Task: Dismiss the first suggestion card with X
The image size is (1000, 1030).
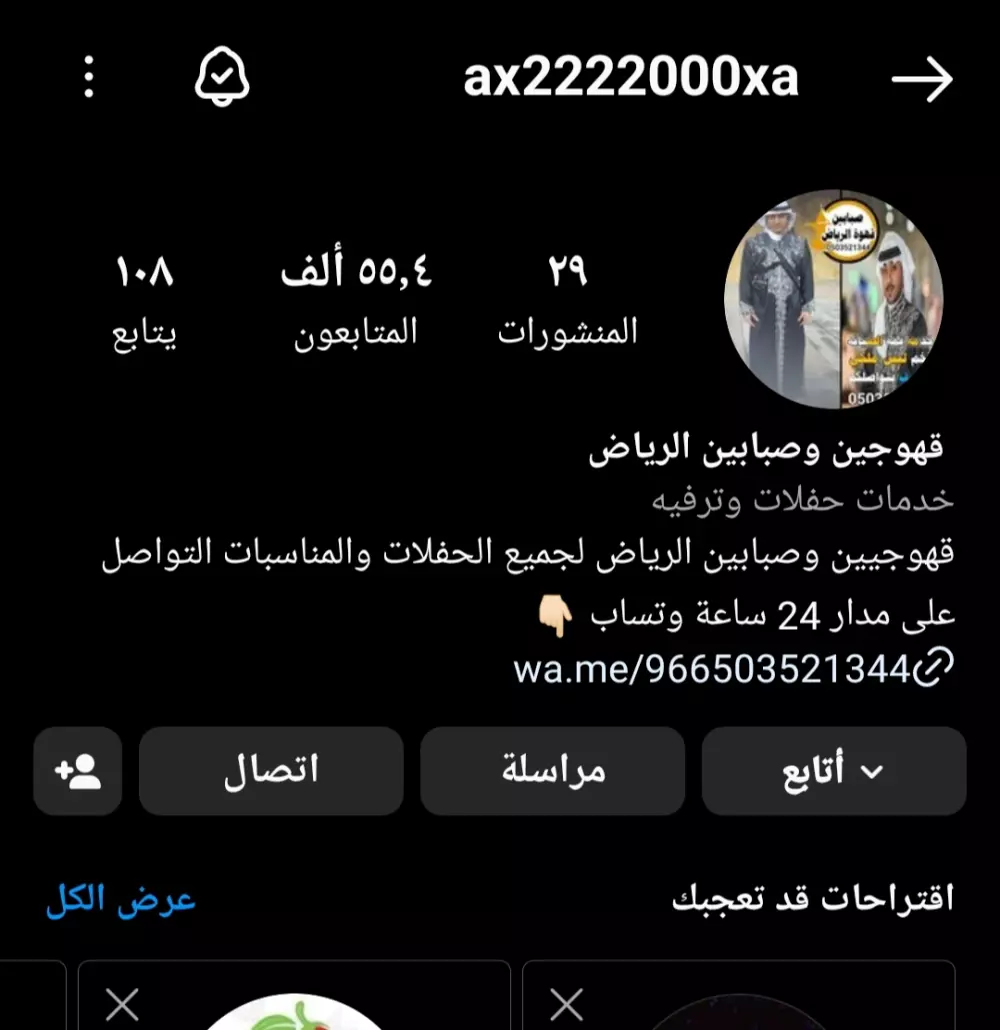Action: tap(122, 1003)
